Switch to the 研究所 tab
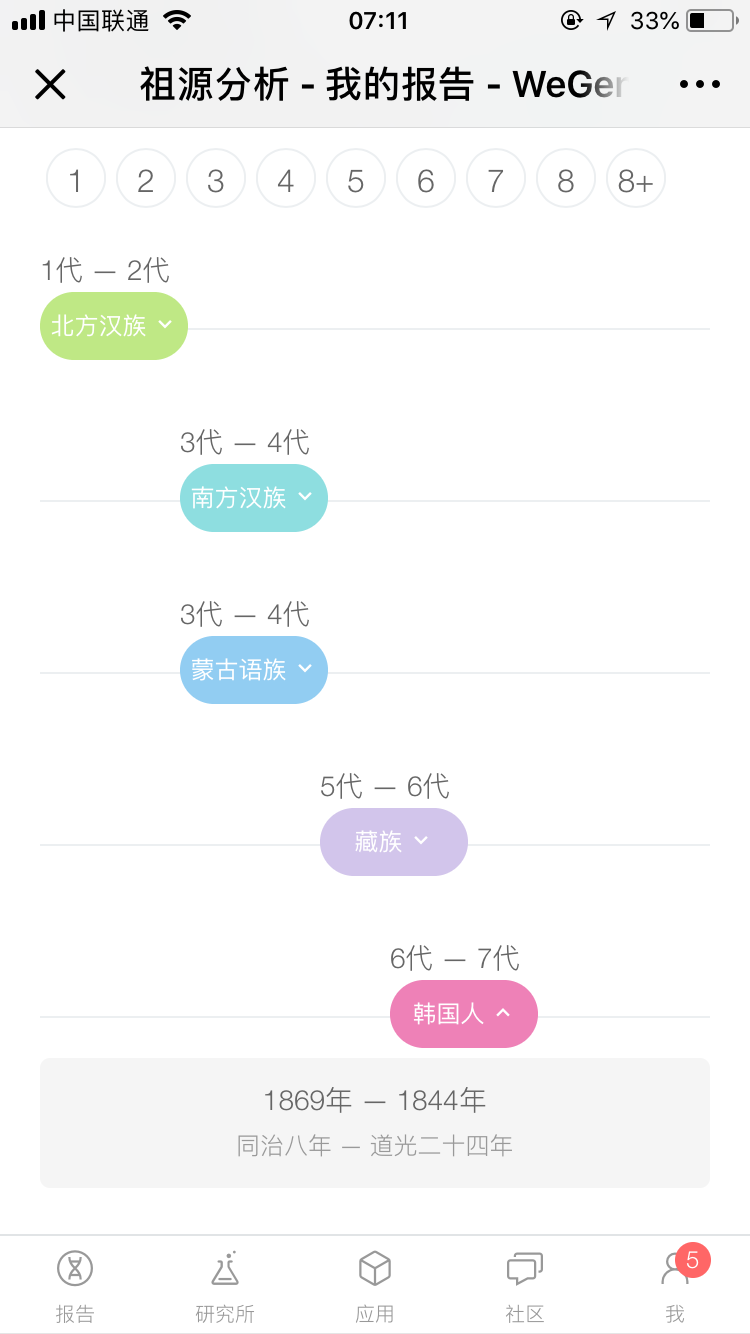The height and width of the screenshot is (1334, 750). pyautogui.click(x=225, y=1285)
